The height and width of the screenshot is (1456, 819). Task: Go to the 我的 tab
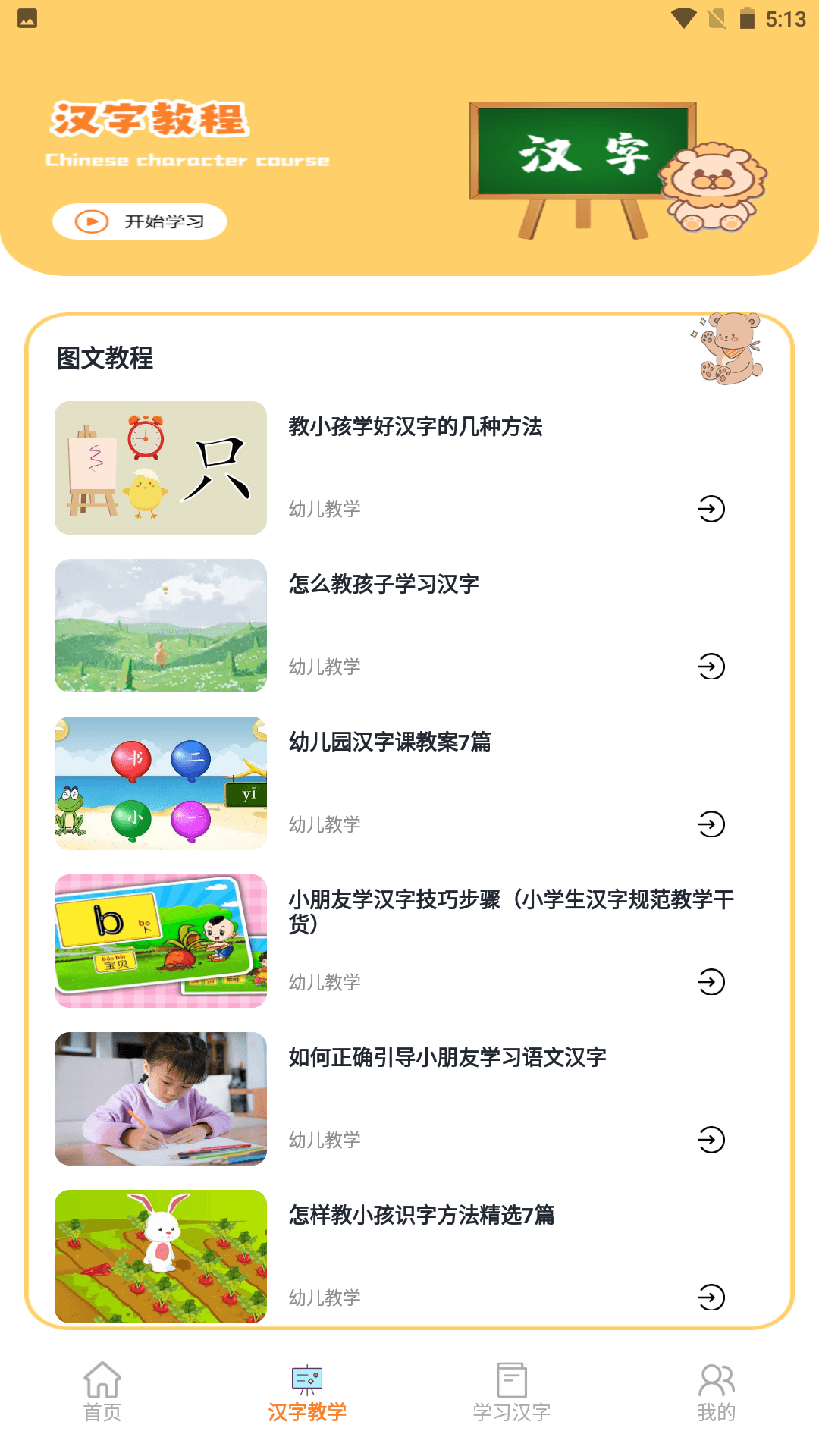tap(717, 1391)
